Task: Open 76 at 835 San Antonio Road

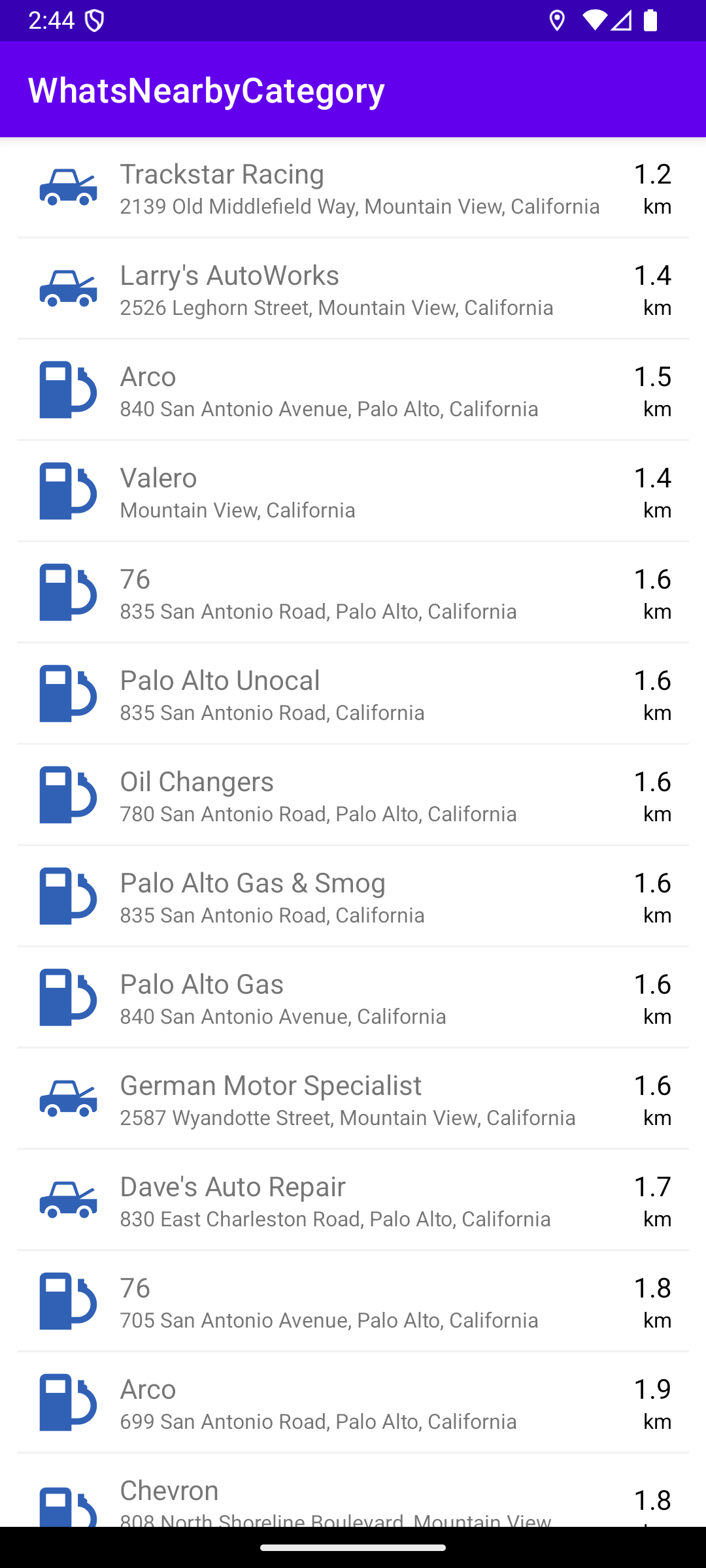Action: click(353, 593)
